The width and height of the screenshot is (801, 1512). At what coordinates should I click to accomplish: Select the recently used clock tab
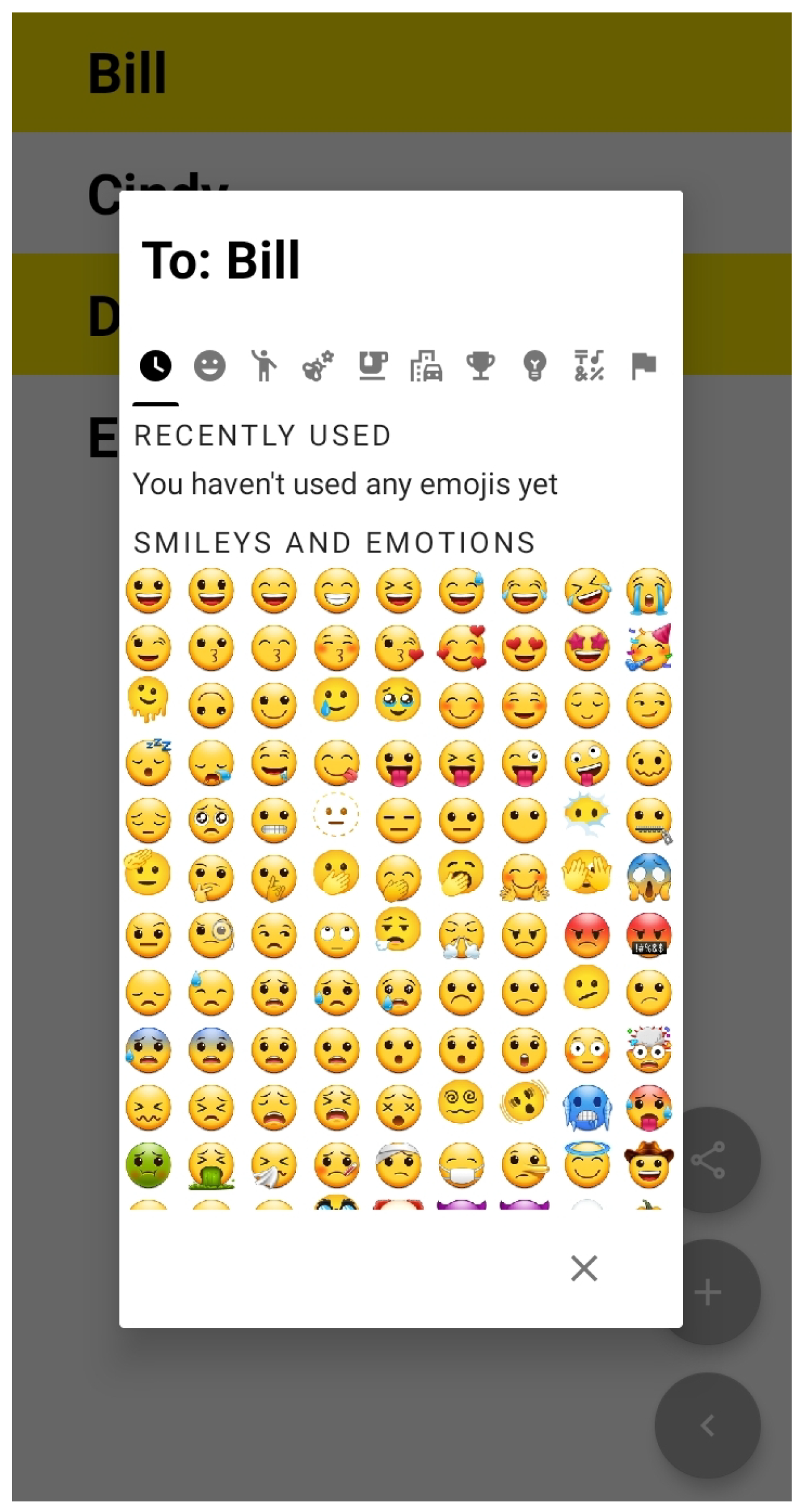pos(155,365)
